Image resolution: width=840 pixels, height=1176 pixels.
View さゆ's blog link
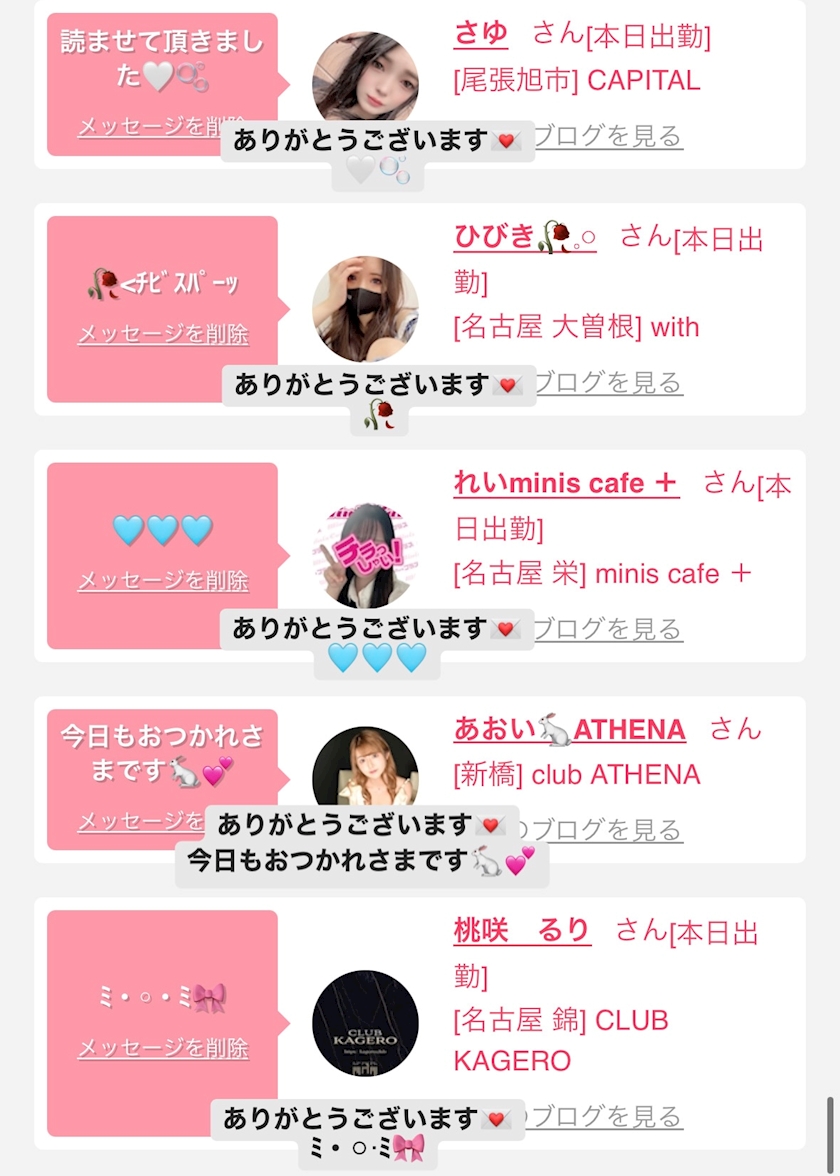click(608, 136)
